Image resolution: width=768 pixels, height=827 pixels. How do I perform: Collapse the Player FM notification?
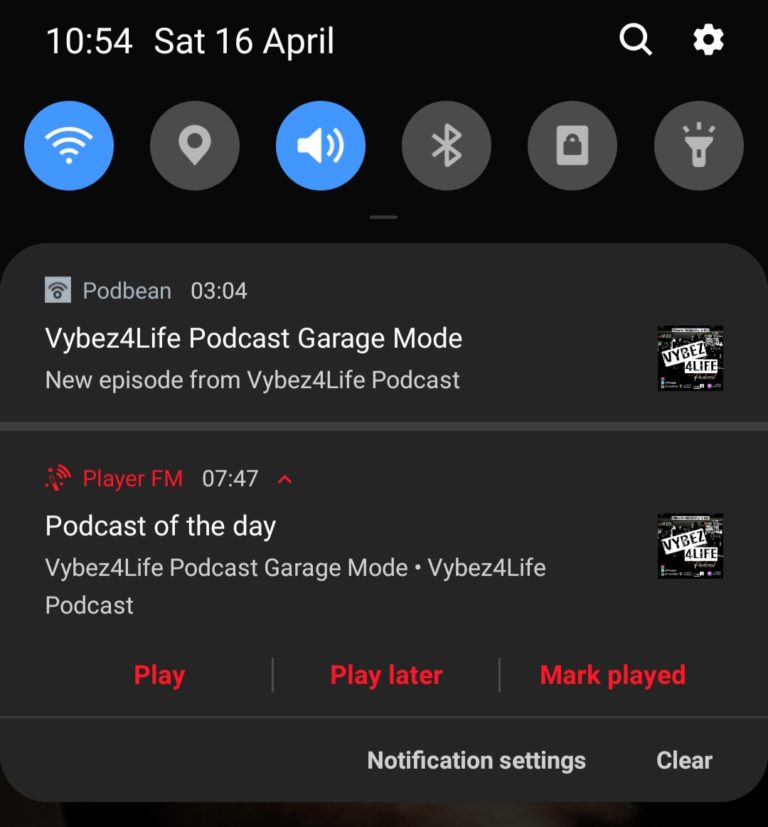[285, 479]
